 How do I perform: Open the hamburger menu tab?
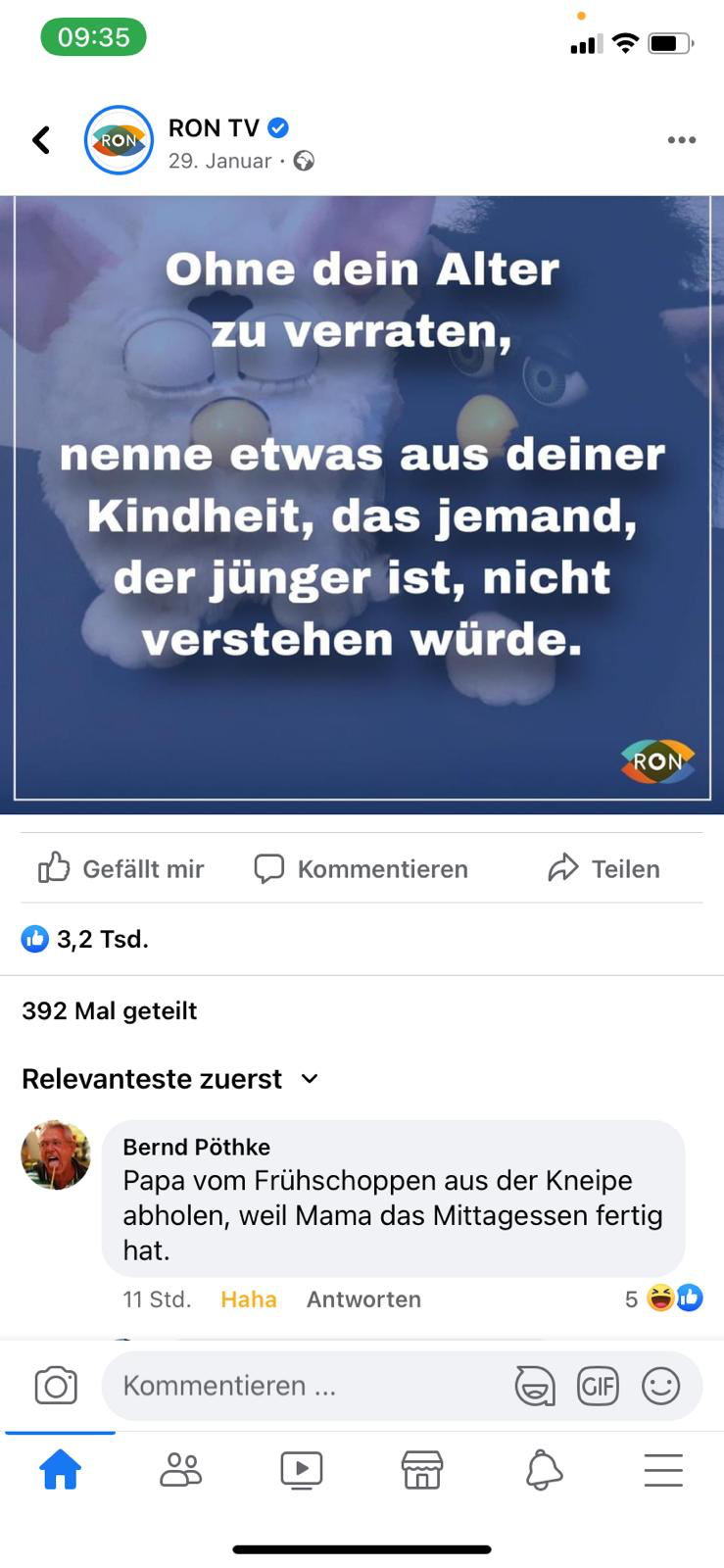663,1470
